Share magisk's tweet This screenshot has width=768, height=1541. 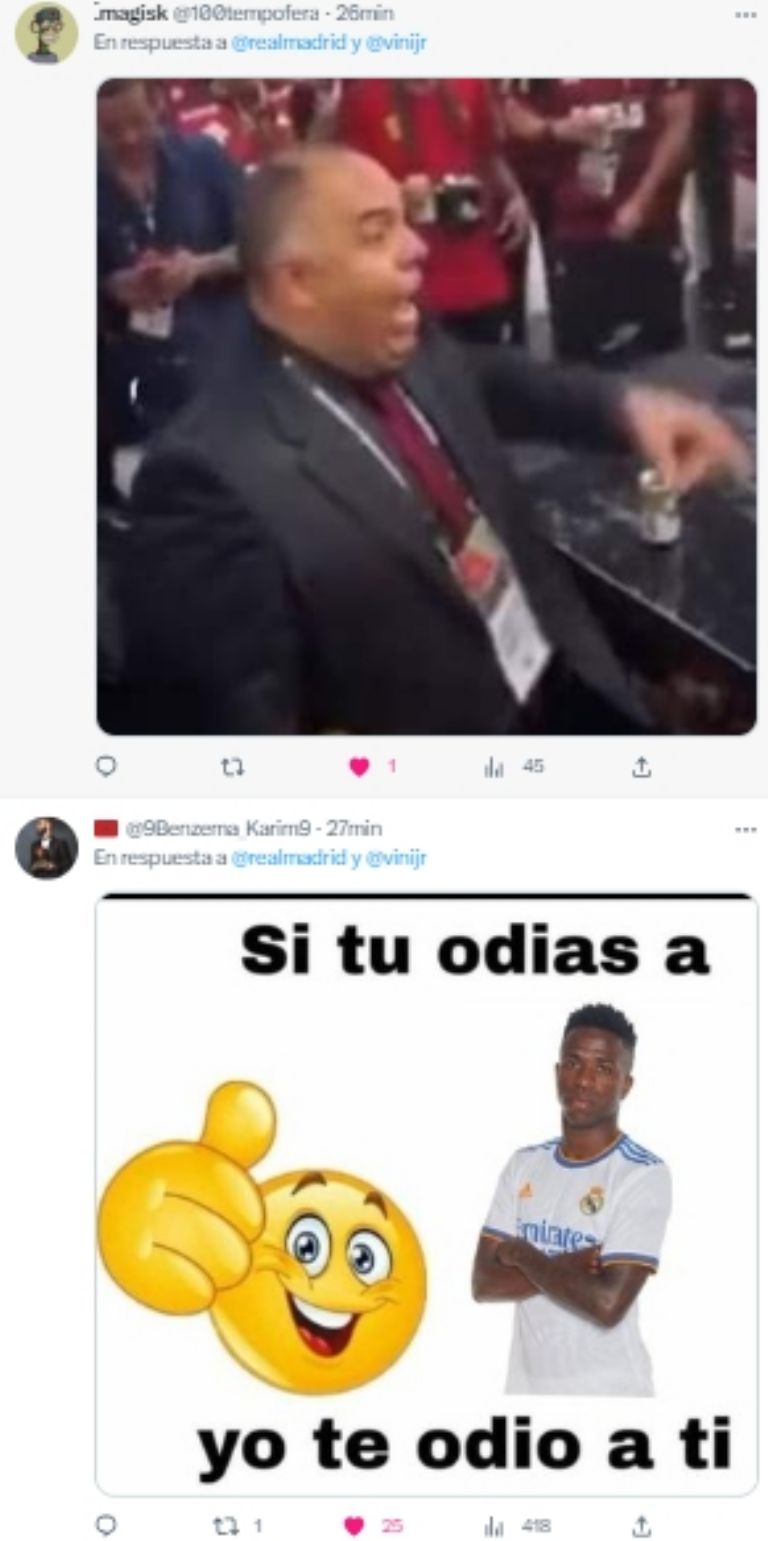click(x=642, y=767)
